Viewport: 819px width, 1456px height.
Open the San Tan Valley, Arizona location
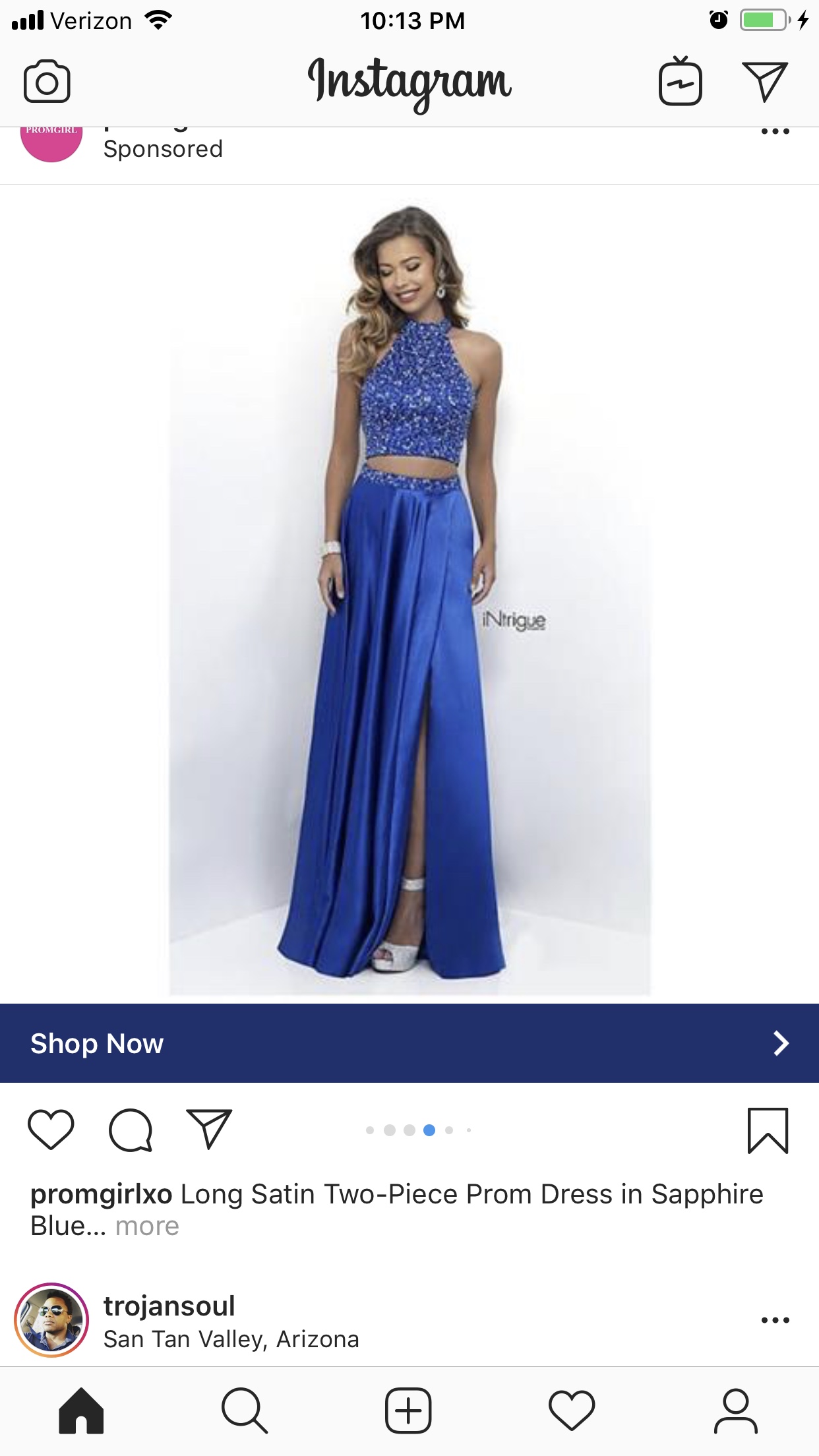point(231,1339)
